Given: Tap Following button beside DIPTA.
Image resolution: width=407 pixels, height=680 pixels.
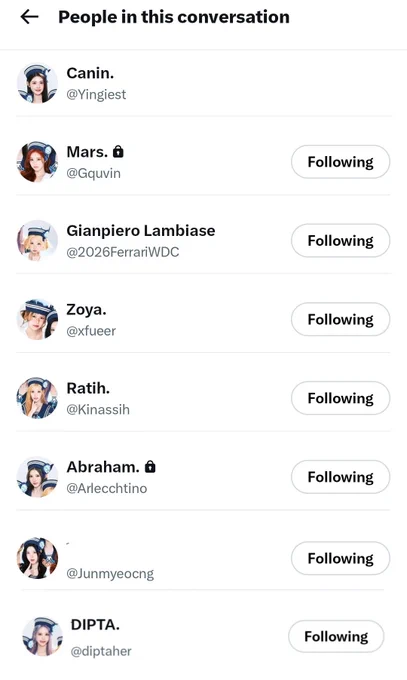Looking at the screenshot, I should tap(336, 637).
